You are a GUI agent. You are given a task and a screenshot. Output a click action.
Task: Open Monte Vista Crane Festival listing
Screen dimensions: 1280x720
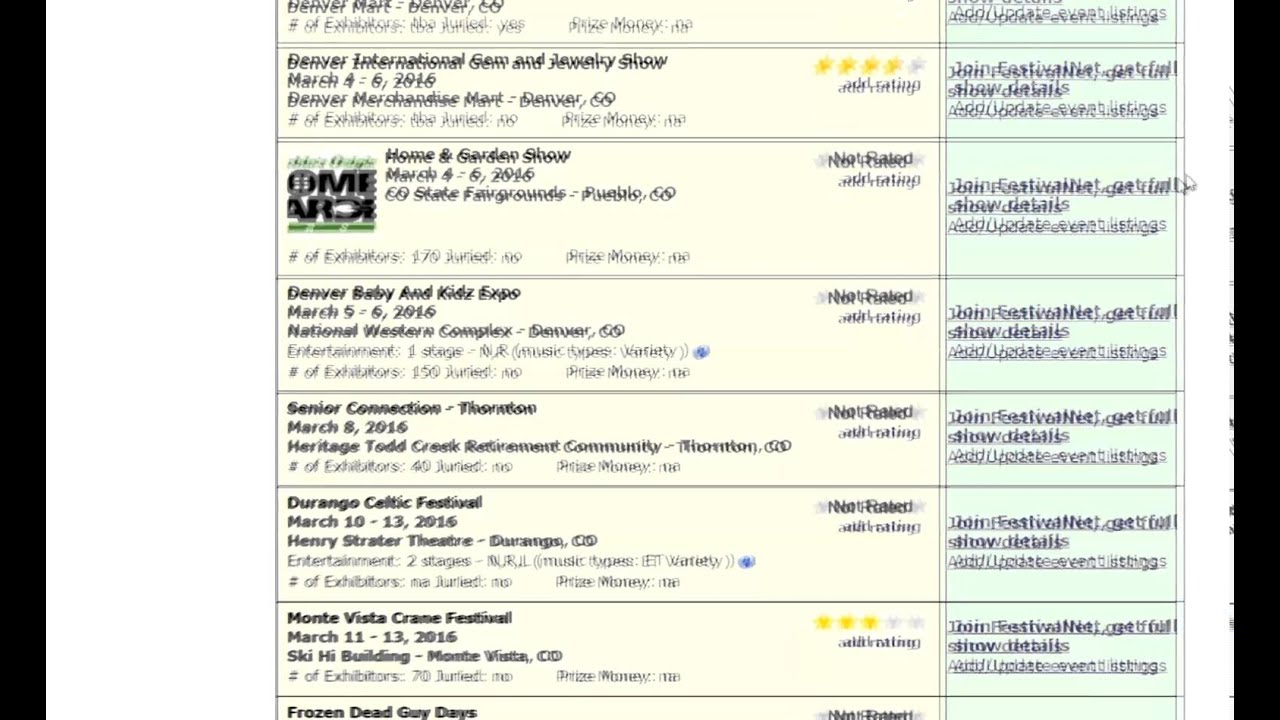pyautogui.click(x=399, y=618)
